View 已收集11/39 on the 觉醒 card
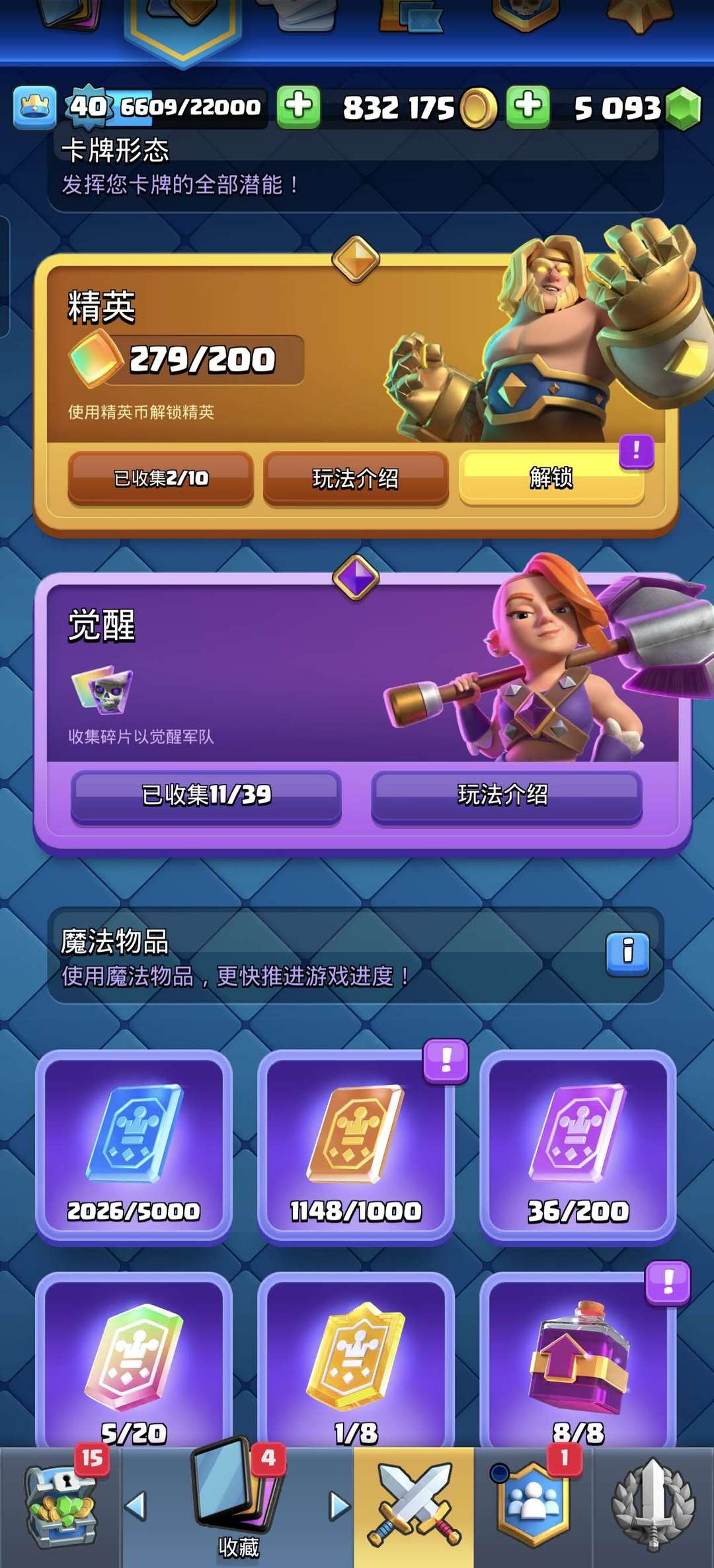714x1568 pixels. click(x=206, y=795)
